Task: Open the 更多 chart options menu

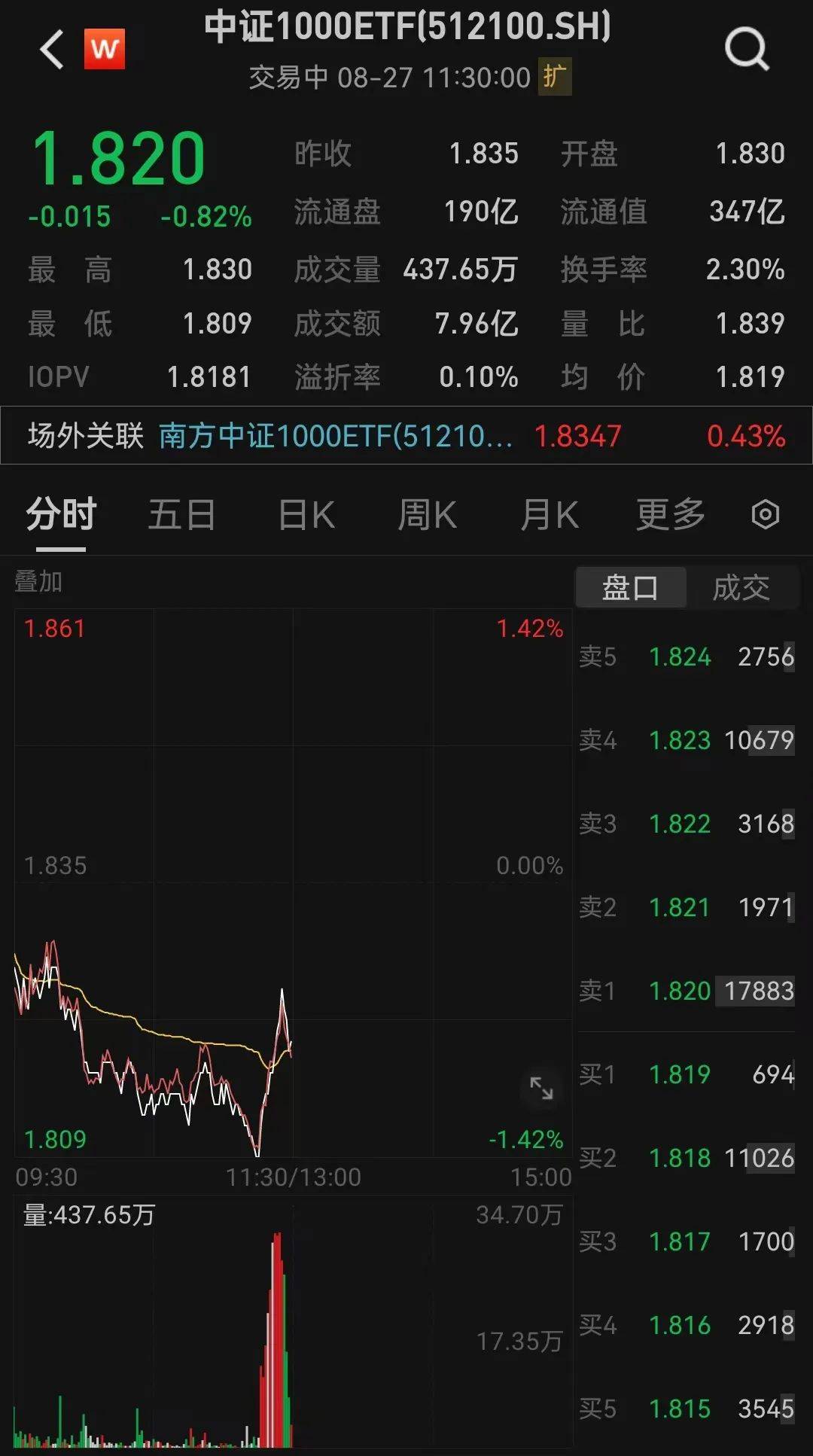Action: pos(668,513)
